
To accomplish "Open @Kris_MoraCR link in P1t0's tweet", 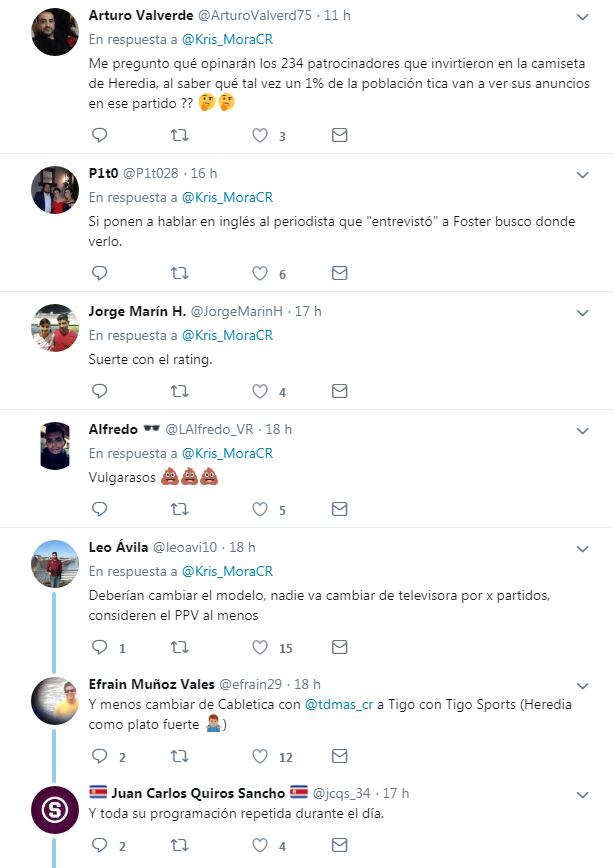I will tap(227, 198).
